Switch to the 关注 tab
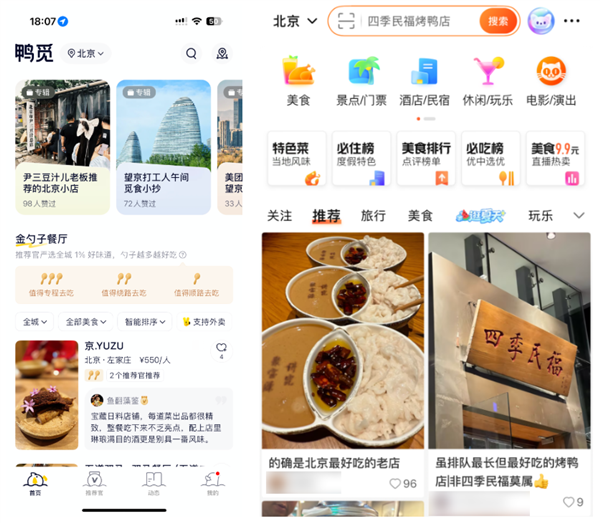This screenshot has width=600, height=523. coord(280,215)
